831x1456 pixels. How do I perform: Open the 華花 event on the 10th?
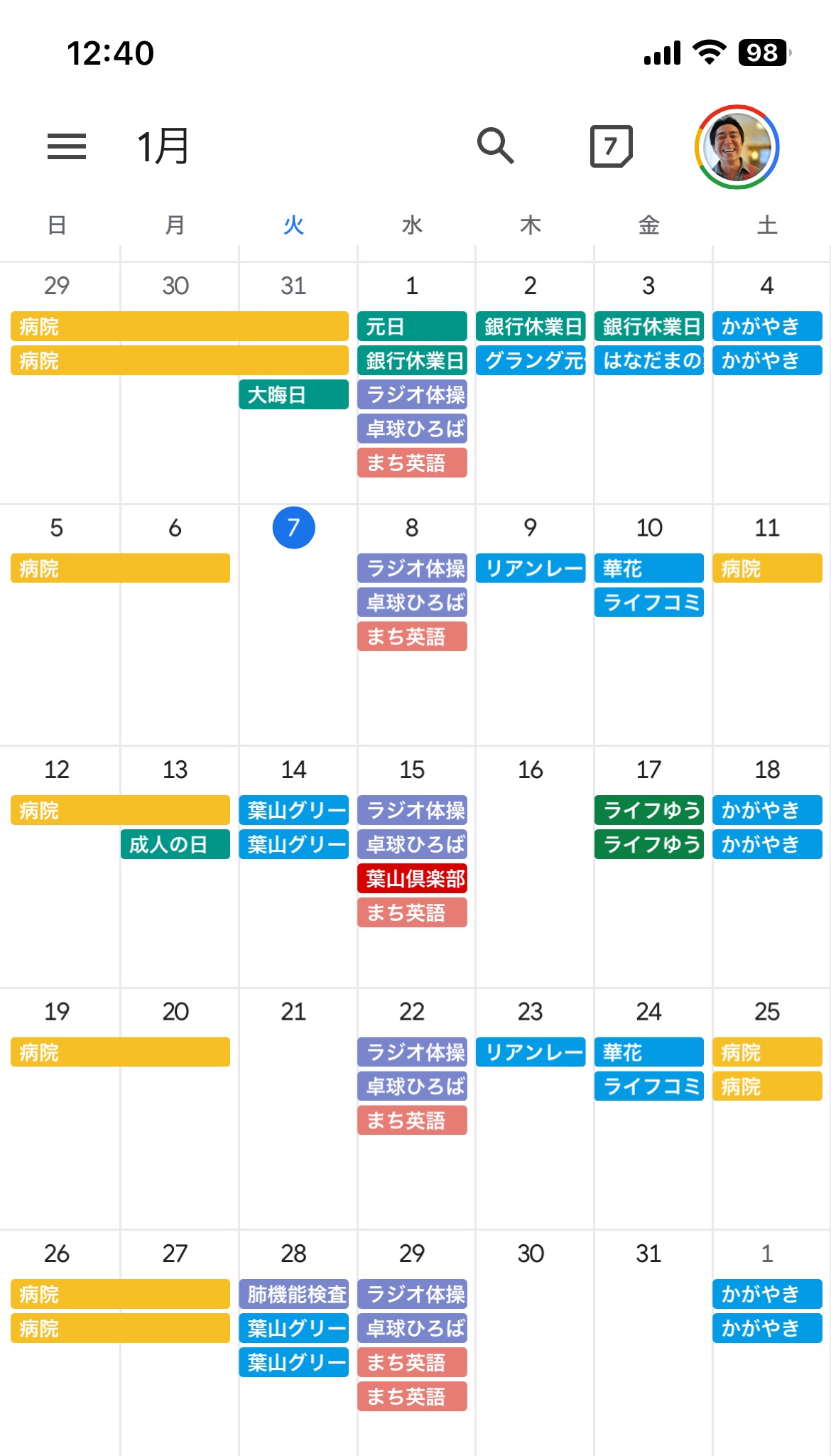point(648,568)
